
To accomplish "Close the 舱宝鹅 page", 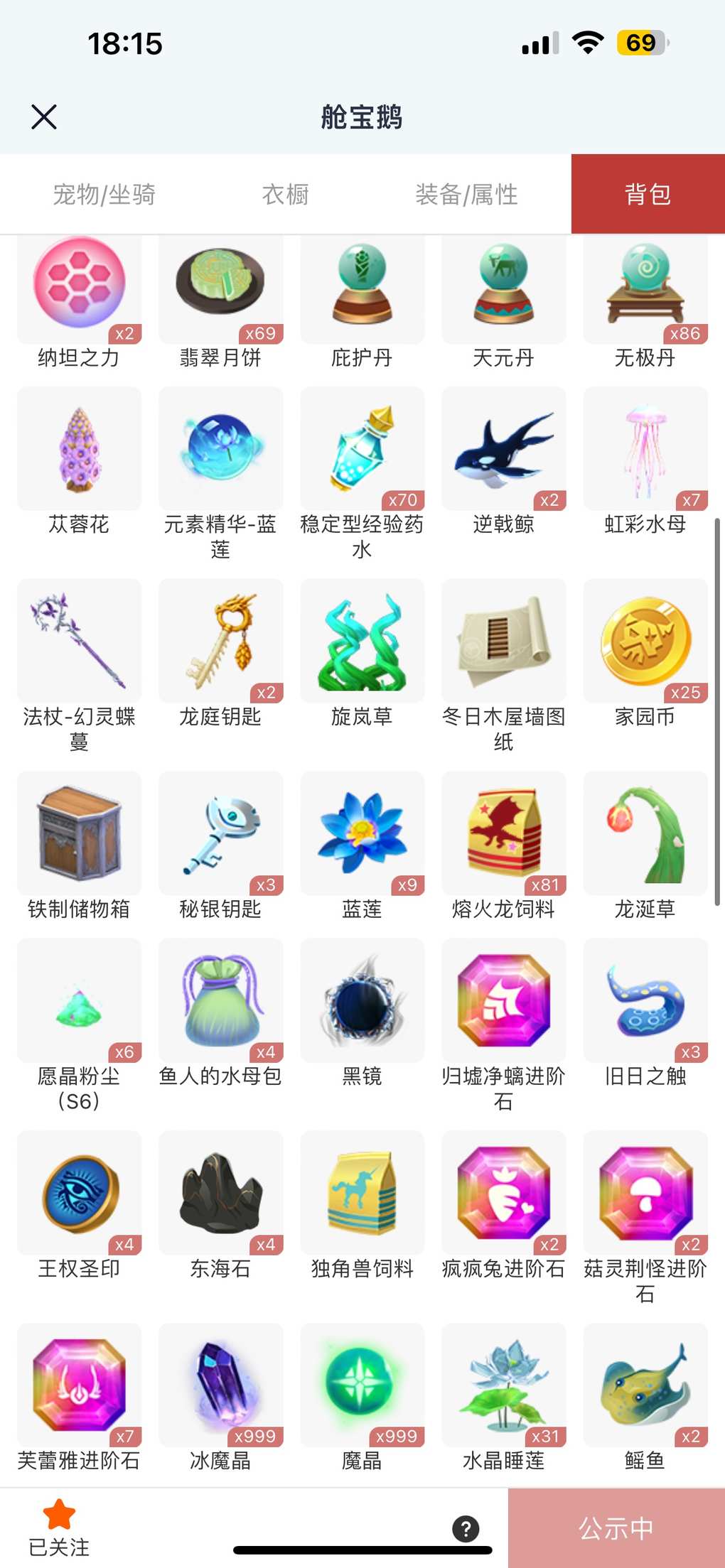I will tap(44, 117).
